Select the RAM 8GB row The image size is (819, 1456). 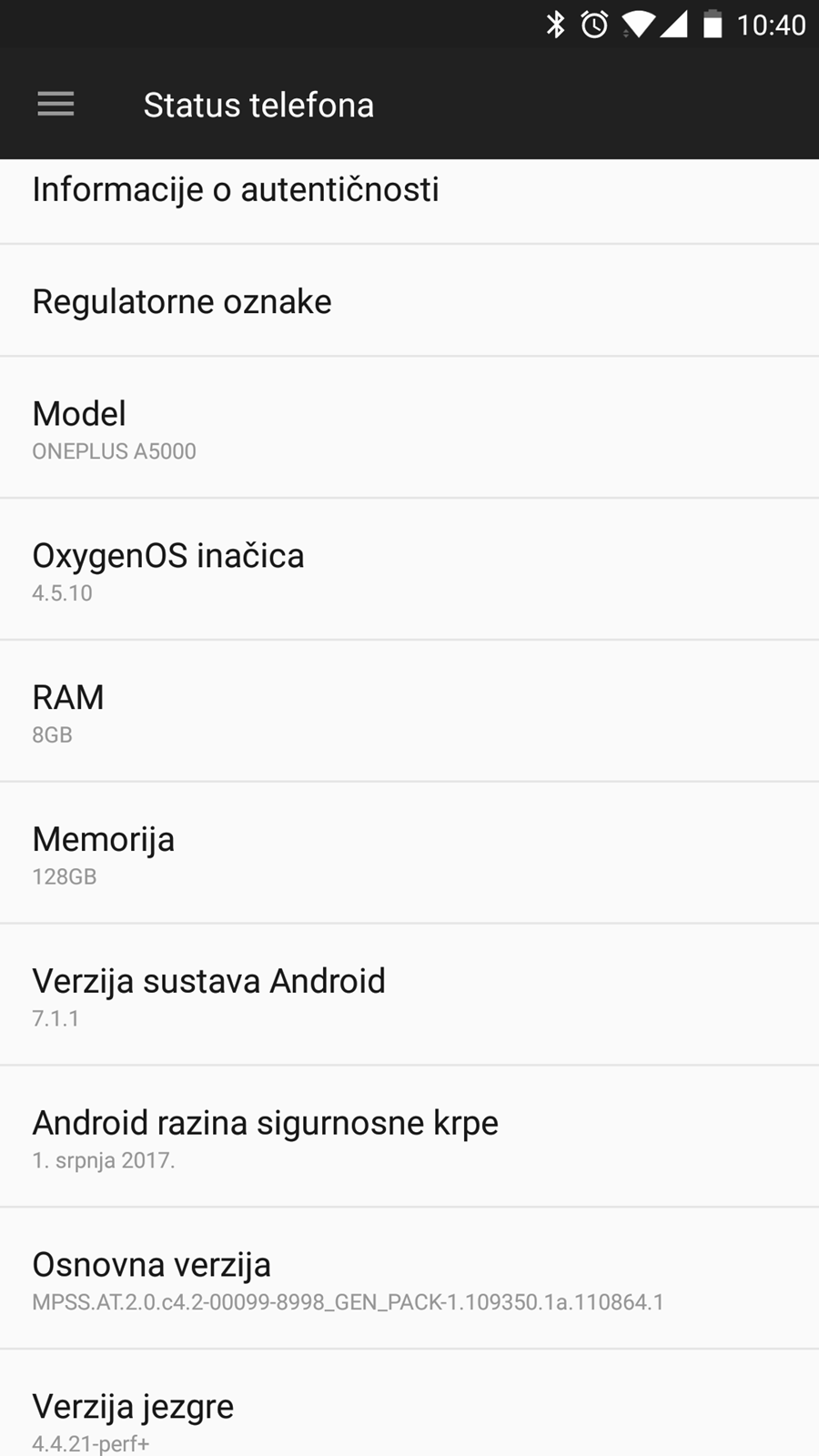(x=409, y=712)
